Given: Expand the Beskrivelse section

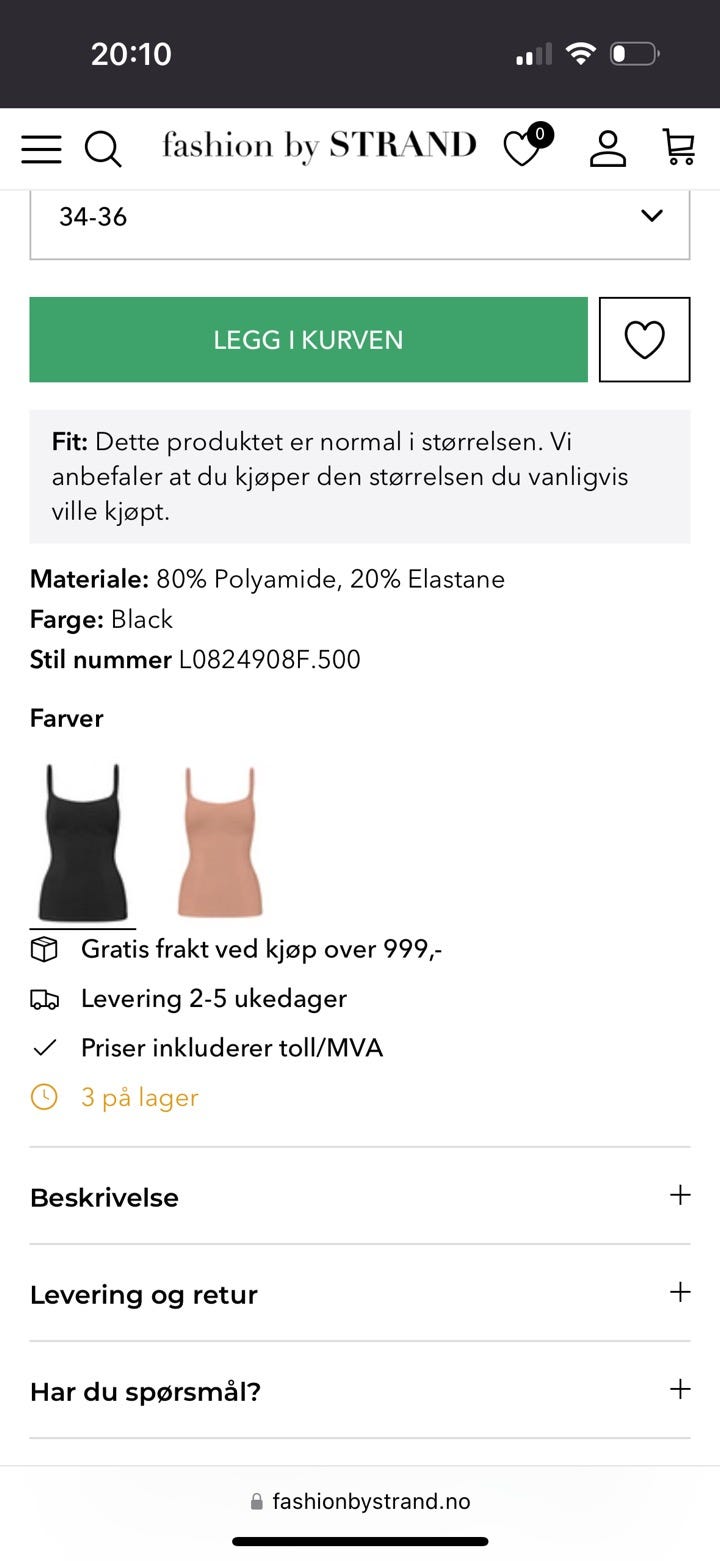Looking at the screenshot, I should [x=360, y=1196].
